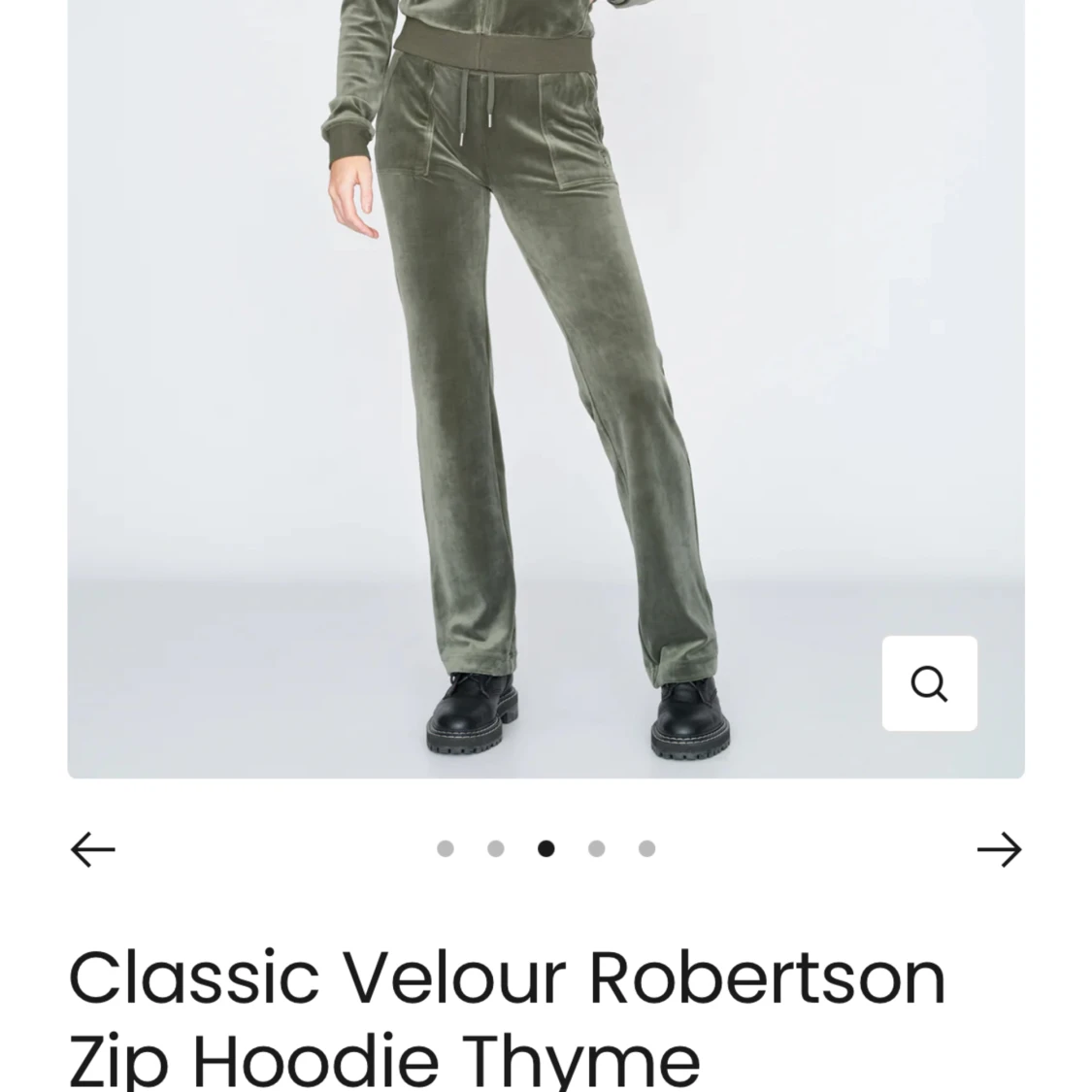Screen dimensions: 1092x1092
Task: Tap the magnifier zoom button on the product image
Action: point(929,683)
